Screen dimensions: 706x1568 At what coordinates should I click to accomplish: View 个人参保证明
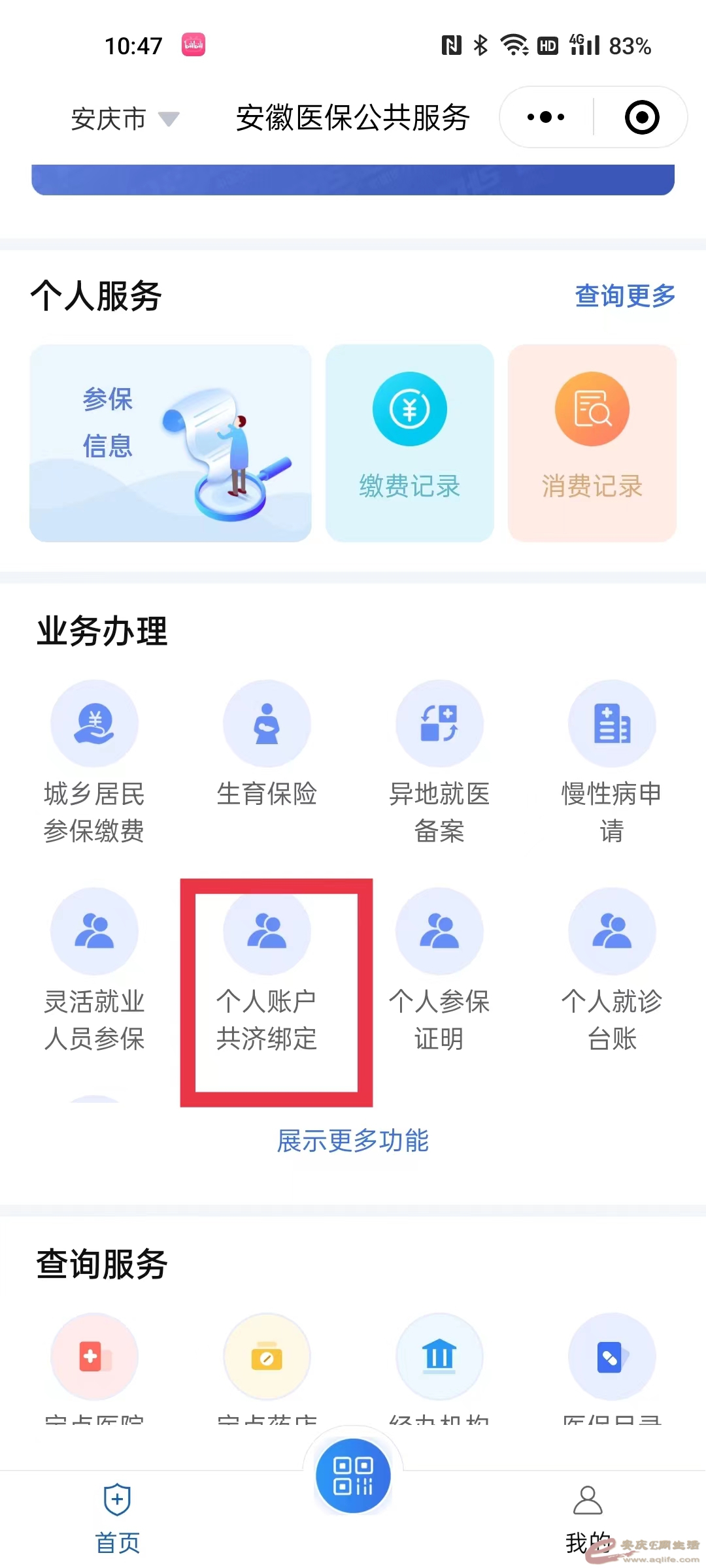point(439,969)
